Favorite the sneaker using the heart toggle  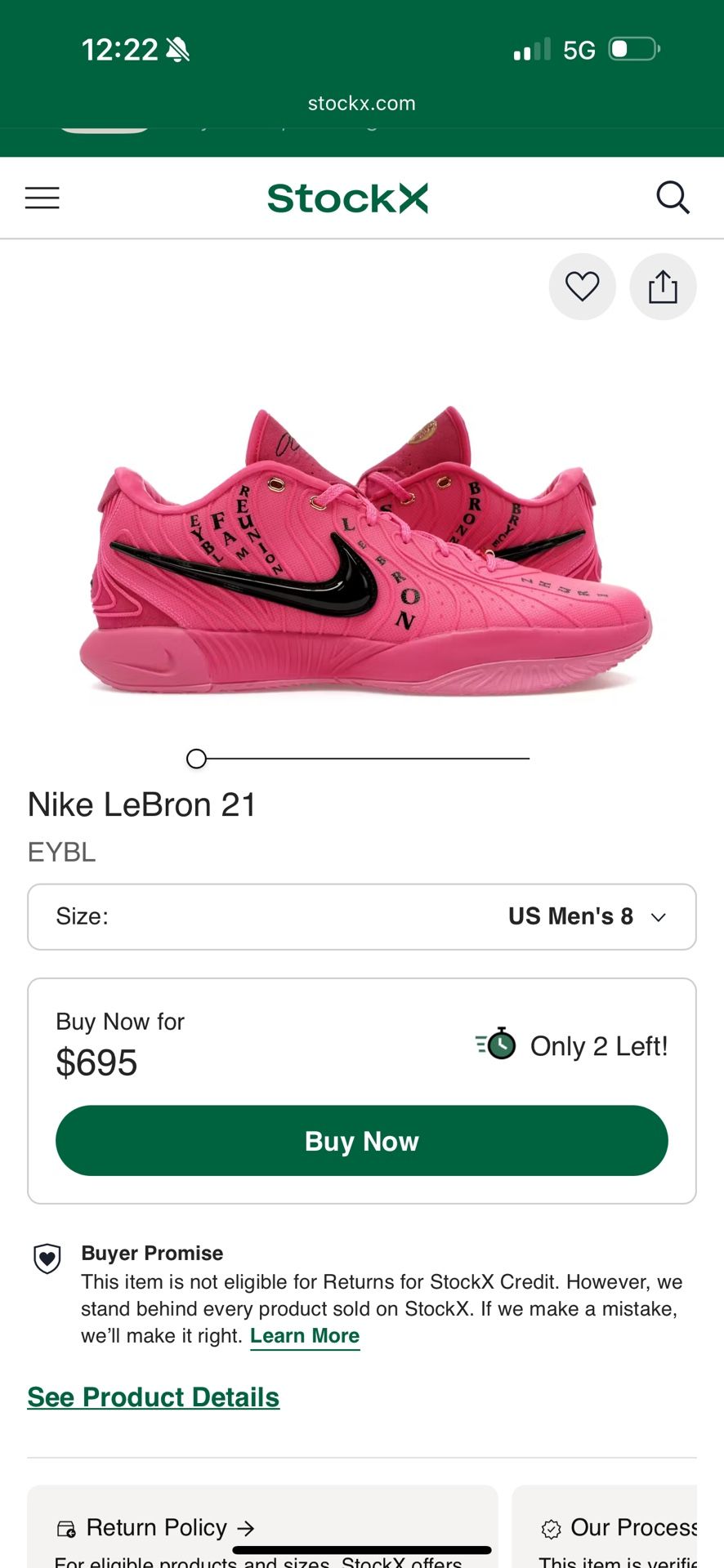click(582, 287)
